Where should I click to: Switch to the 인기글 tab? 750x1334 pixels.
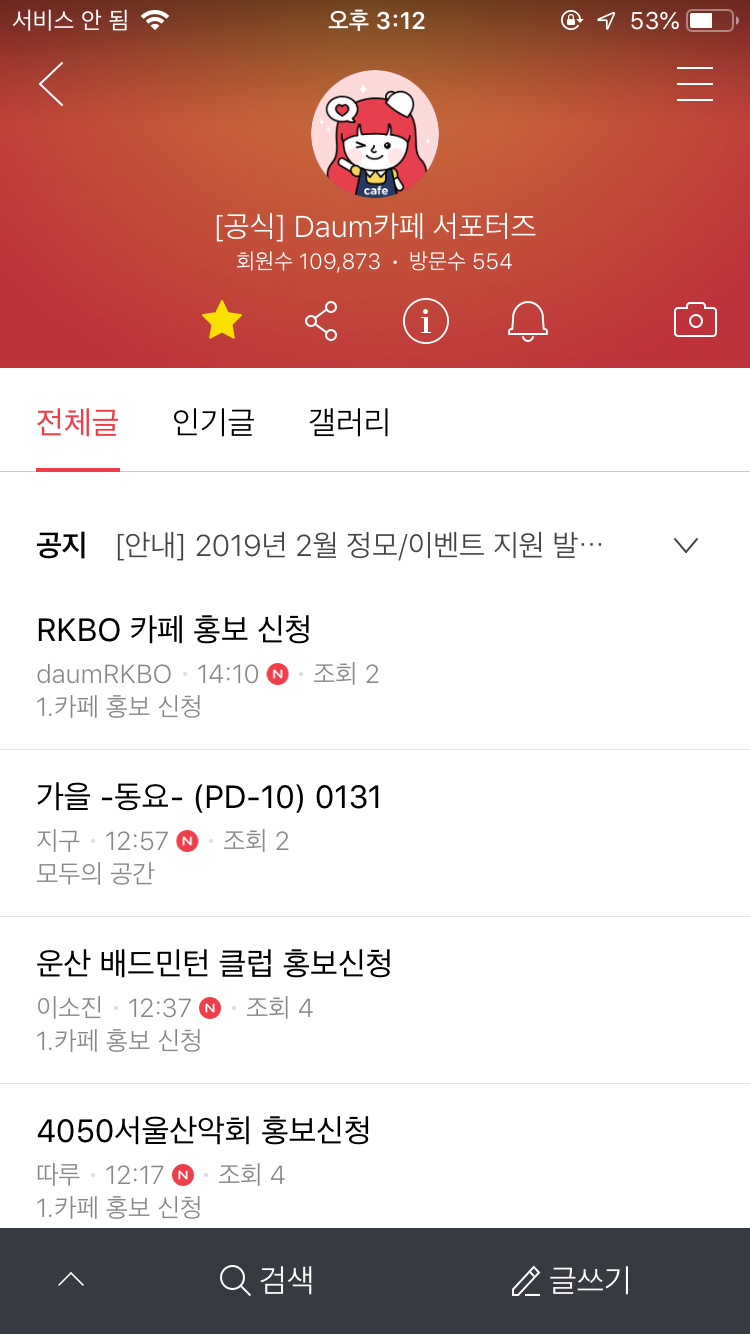(x=213, y=422)
